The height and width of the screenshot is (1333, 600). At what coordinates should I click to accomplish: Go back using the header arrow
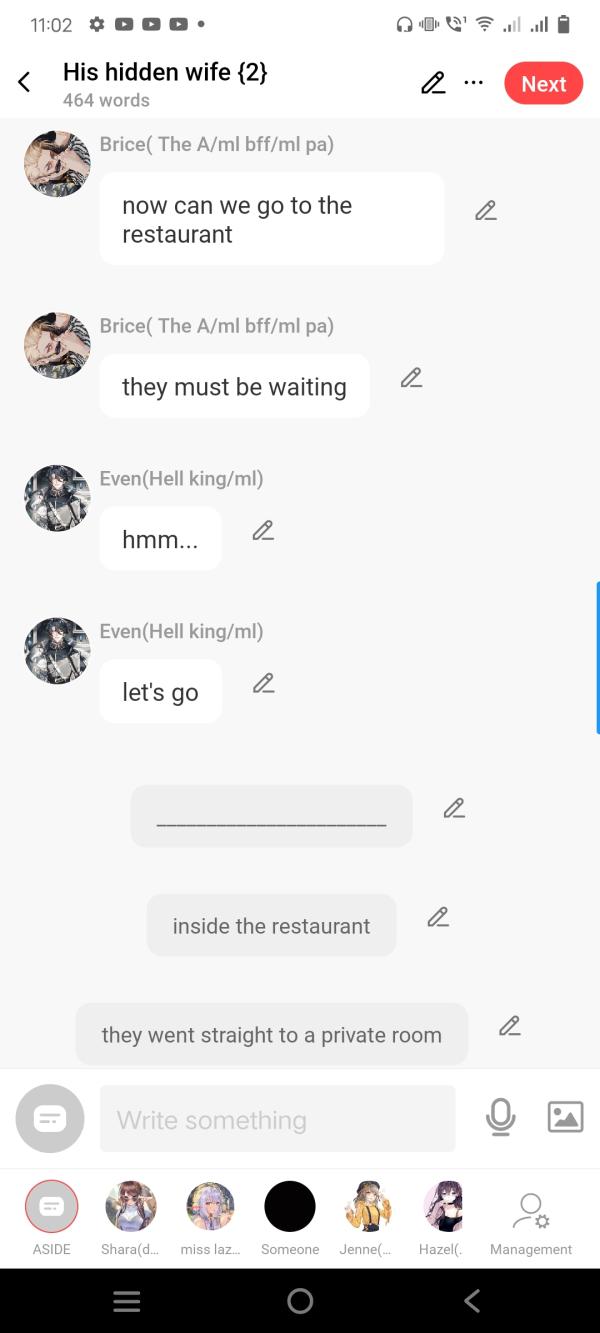click(x=25, y=83)
